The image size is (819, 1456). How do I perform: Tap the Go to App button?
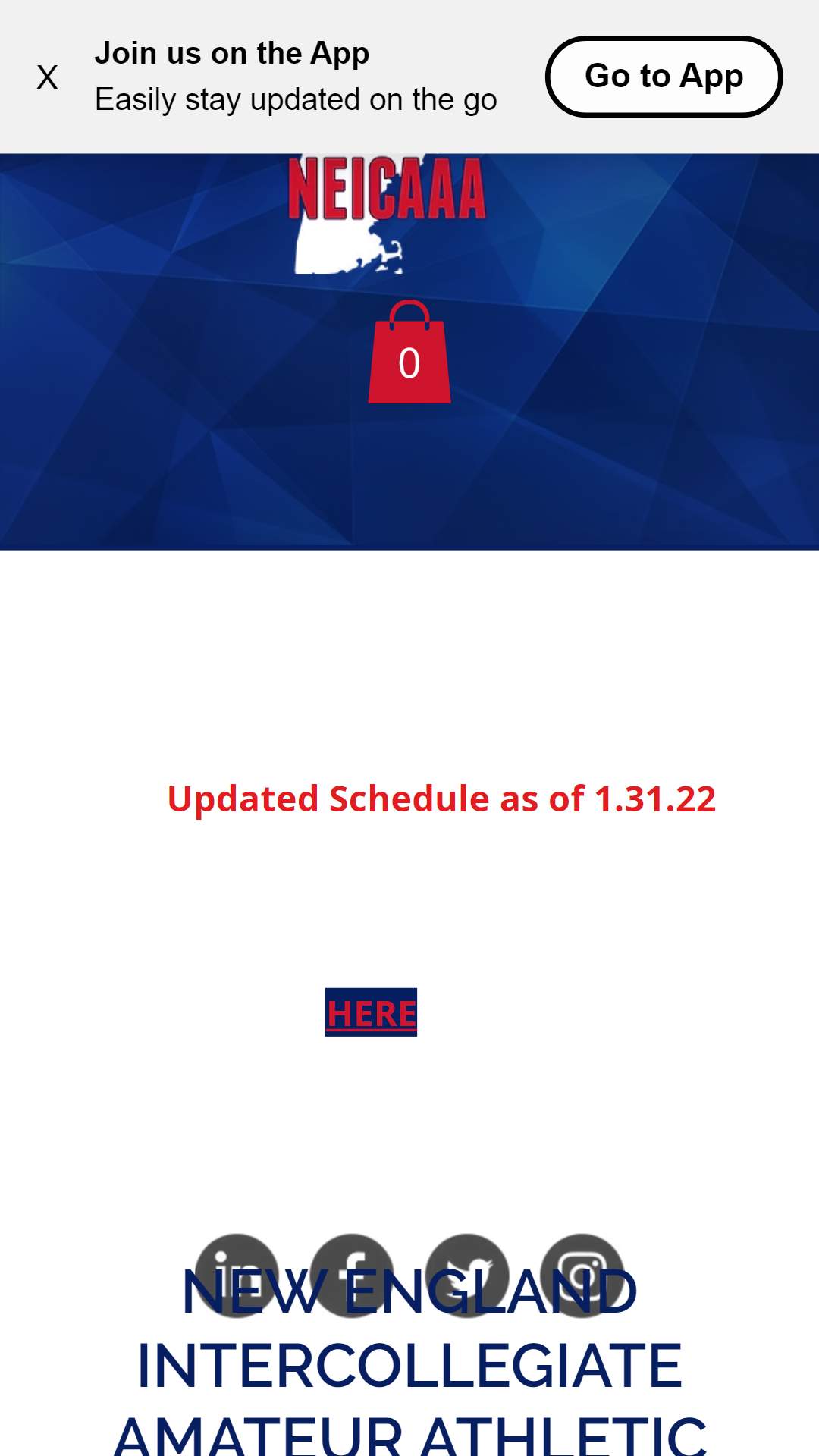[664, 77]
